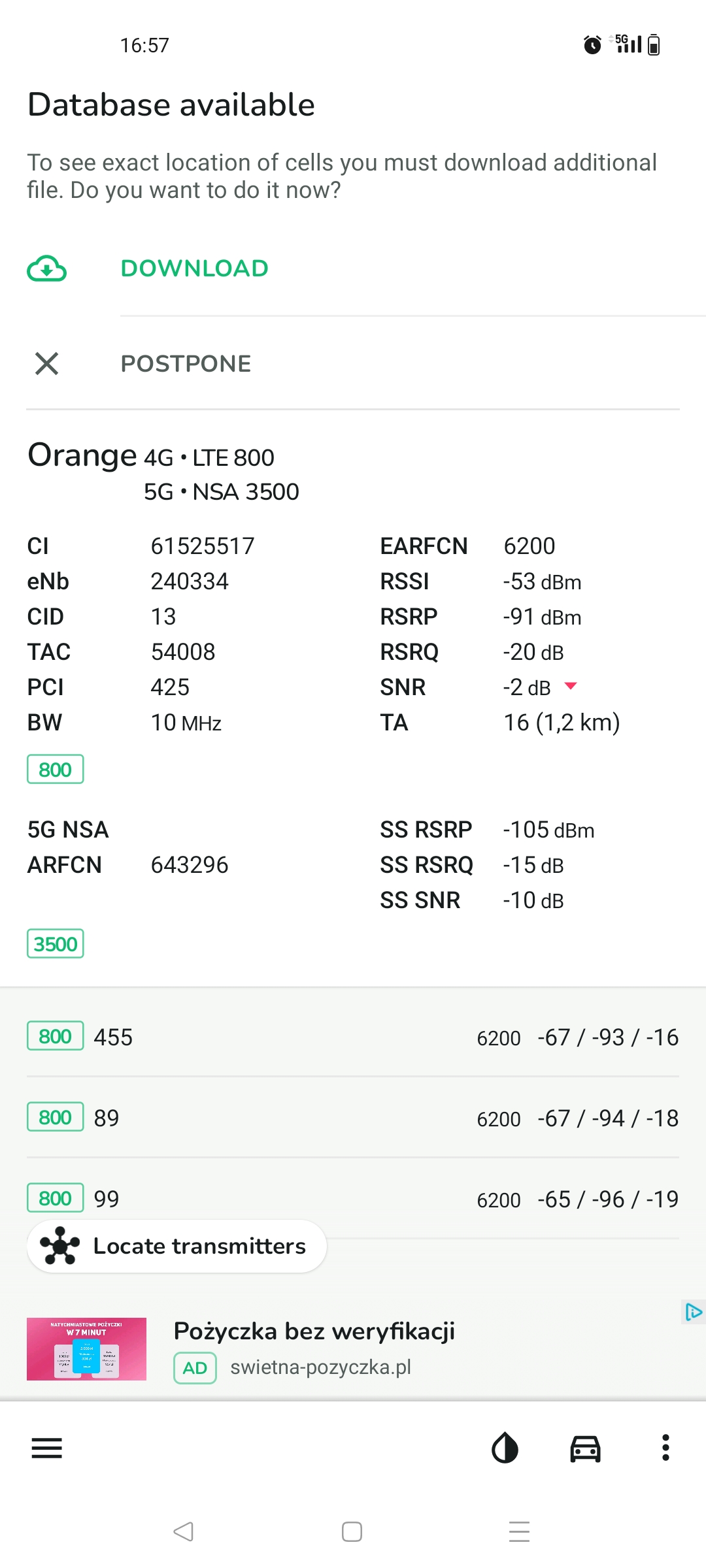
Task: Go to the home screen
Action: click(x=352, y=1531)
